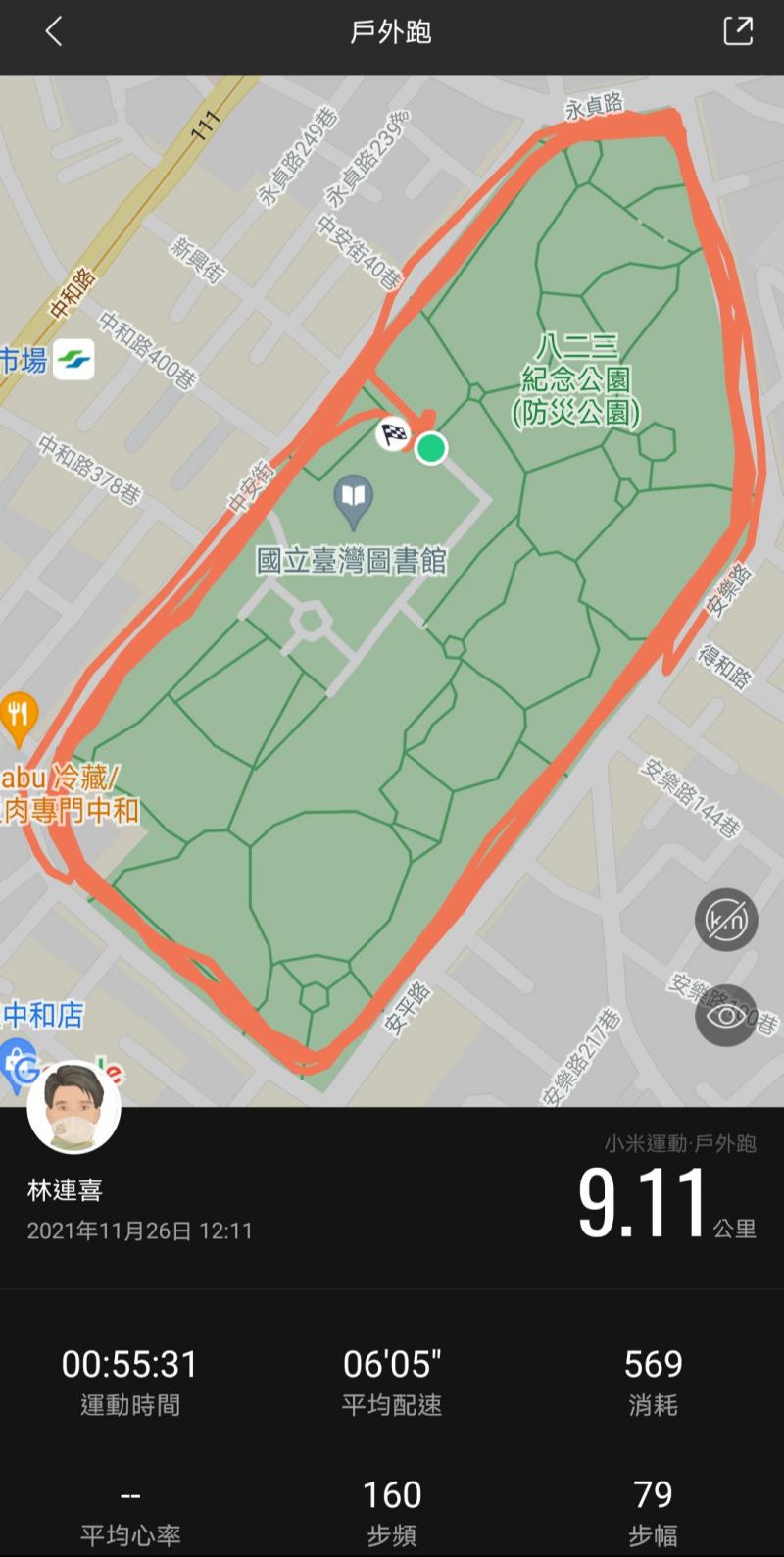
Task: Toggle the kilometer markers on the map
Action: (726, 920)
